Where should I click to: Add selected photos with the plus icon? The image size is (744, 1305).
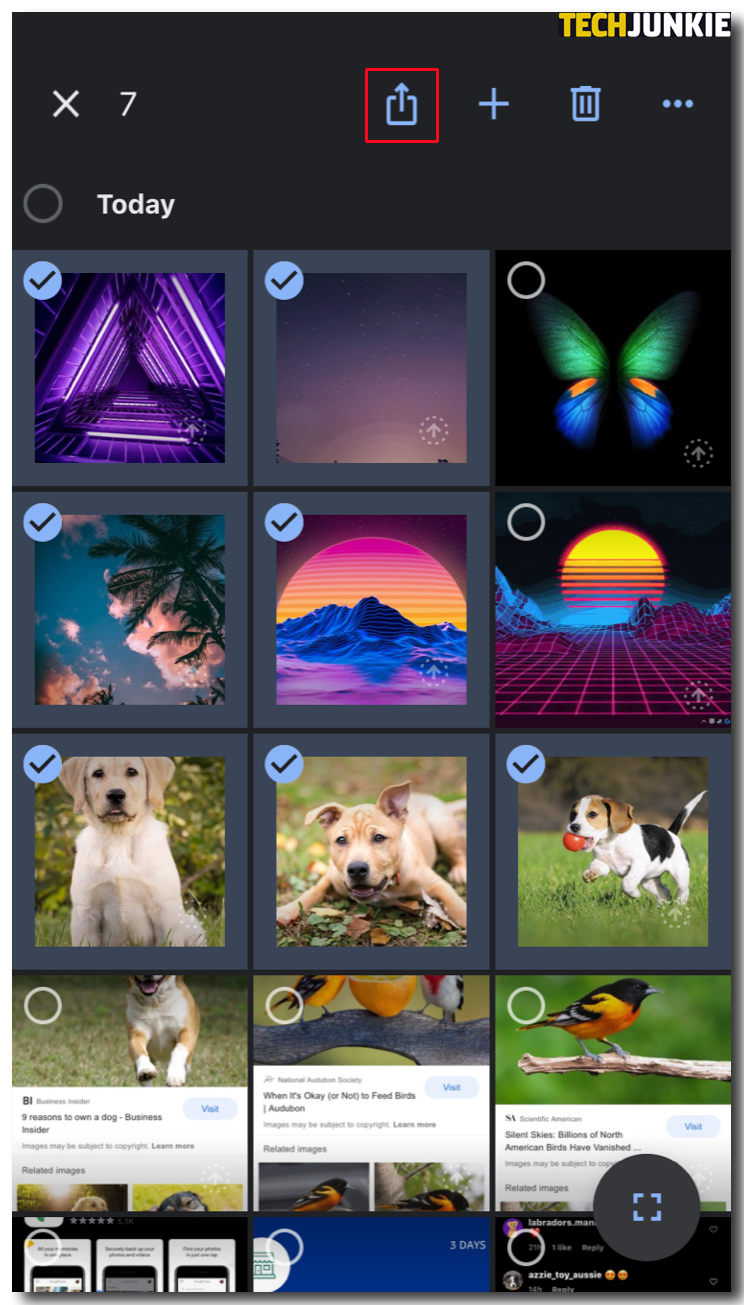494,104
